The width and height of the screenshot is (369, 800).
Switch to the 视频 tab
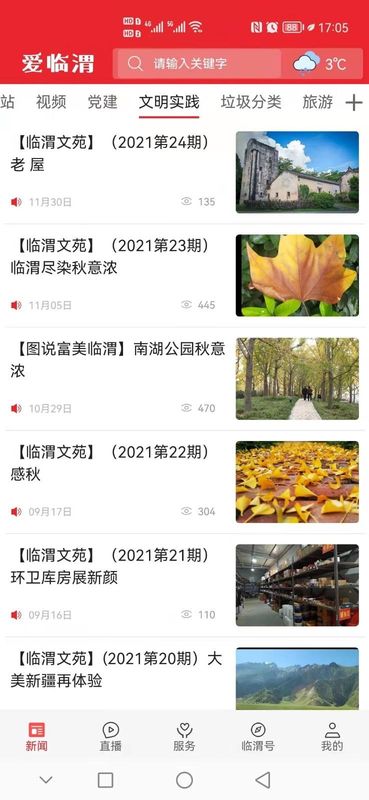(x=51, y=102)
